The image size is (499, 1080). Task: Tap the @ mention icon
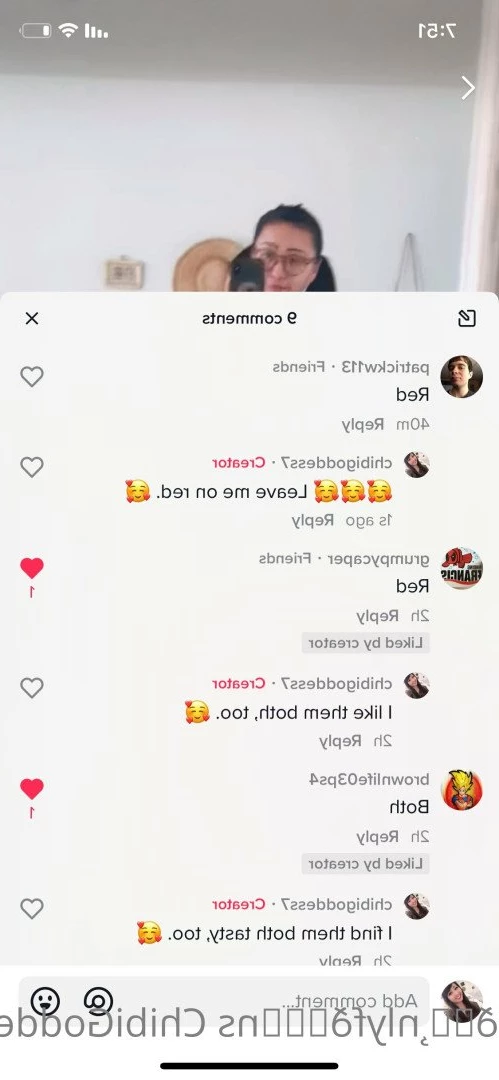[98, 1000]
